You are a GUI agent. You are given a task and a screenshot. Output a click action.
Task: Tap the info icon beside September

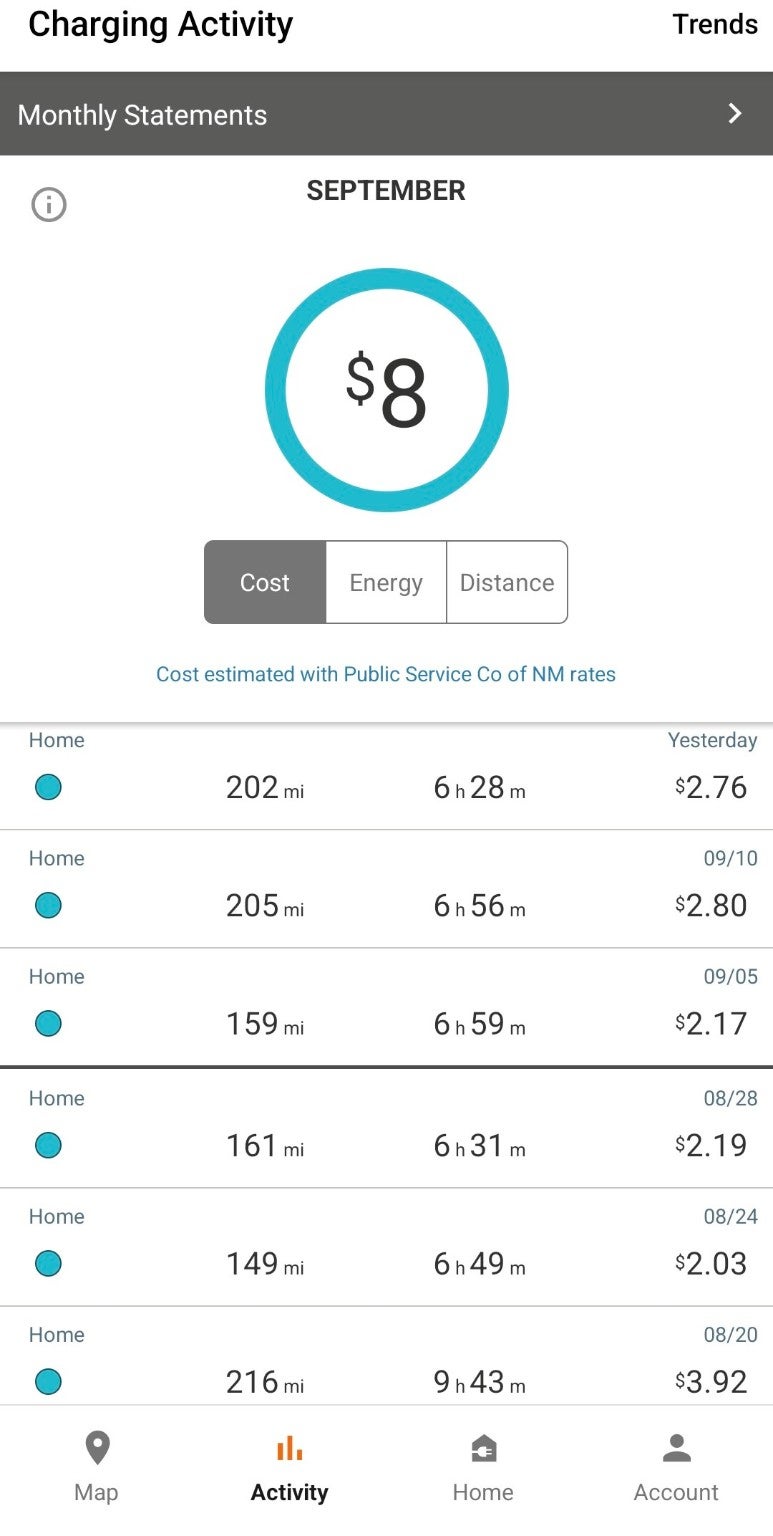point(49,205)
